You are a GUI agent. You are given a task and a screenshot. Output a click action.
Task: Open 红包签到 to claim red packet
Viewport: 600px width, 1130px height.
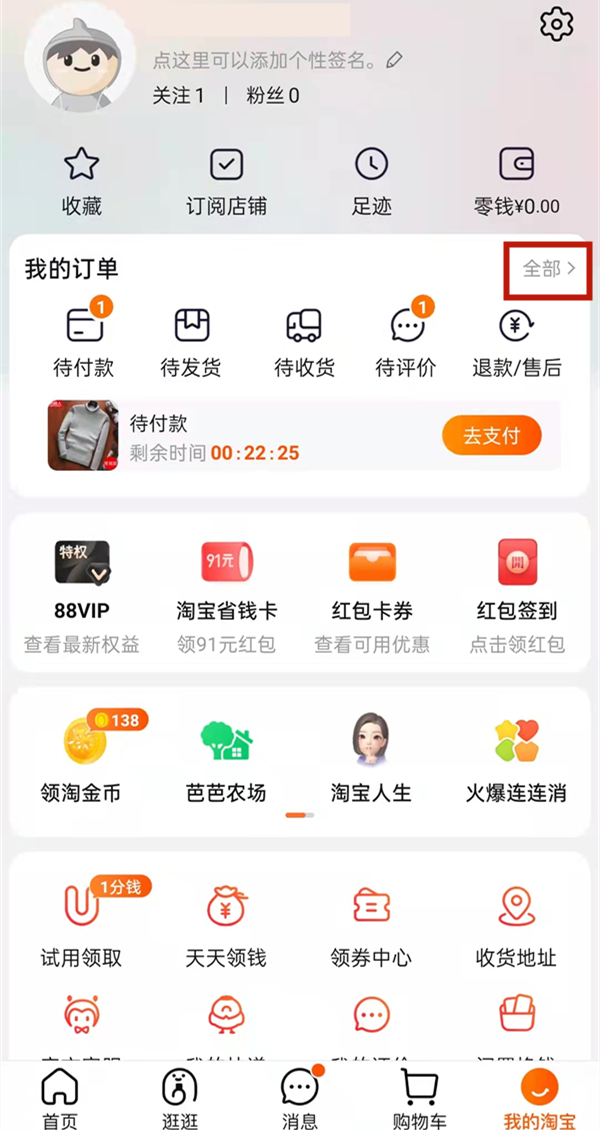(517, 597)
